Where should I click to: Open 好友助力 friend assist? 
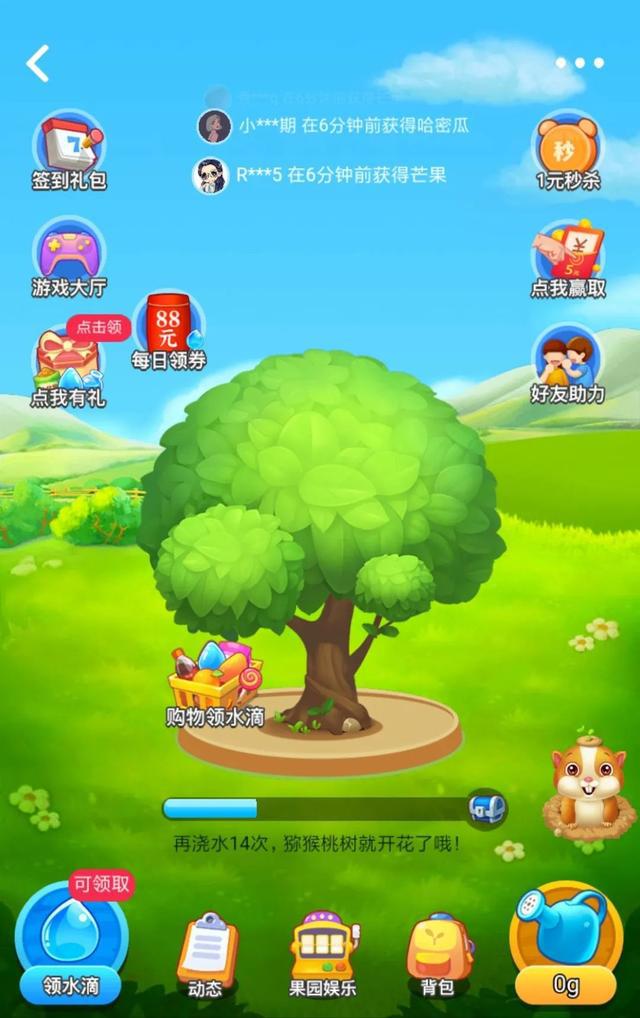pyautogui.click(x=568, y=365)
